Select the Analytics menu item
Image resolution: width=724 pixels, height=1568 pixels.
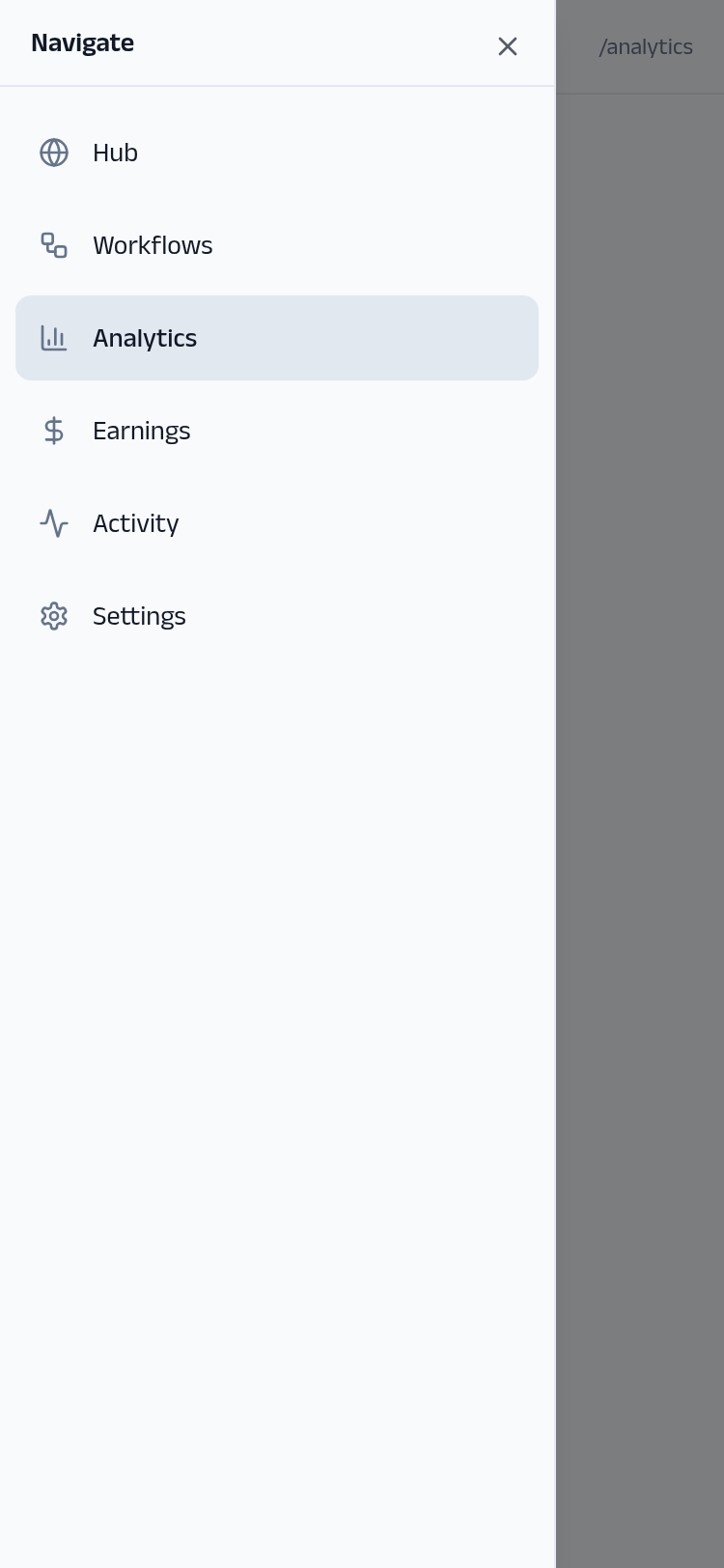click(x=277, y=338)
